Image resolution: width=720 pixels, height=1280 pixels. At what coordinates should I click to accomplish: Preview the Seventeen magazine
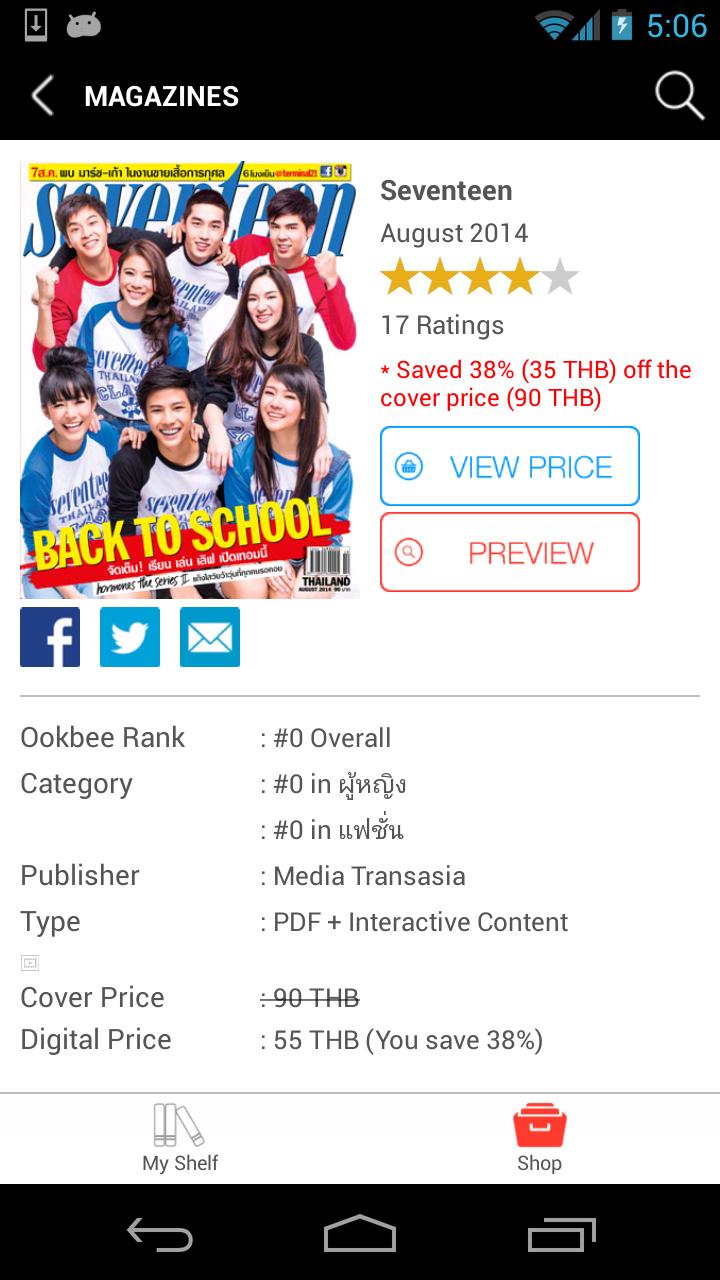pos(509,552)
